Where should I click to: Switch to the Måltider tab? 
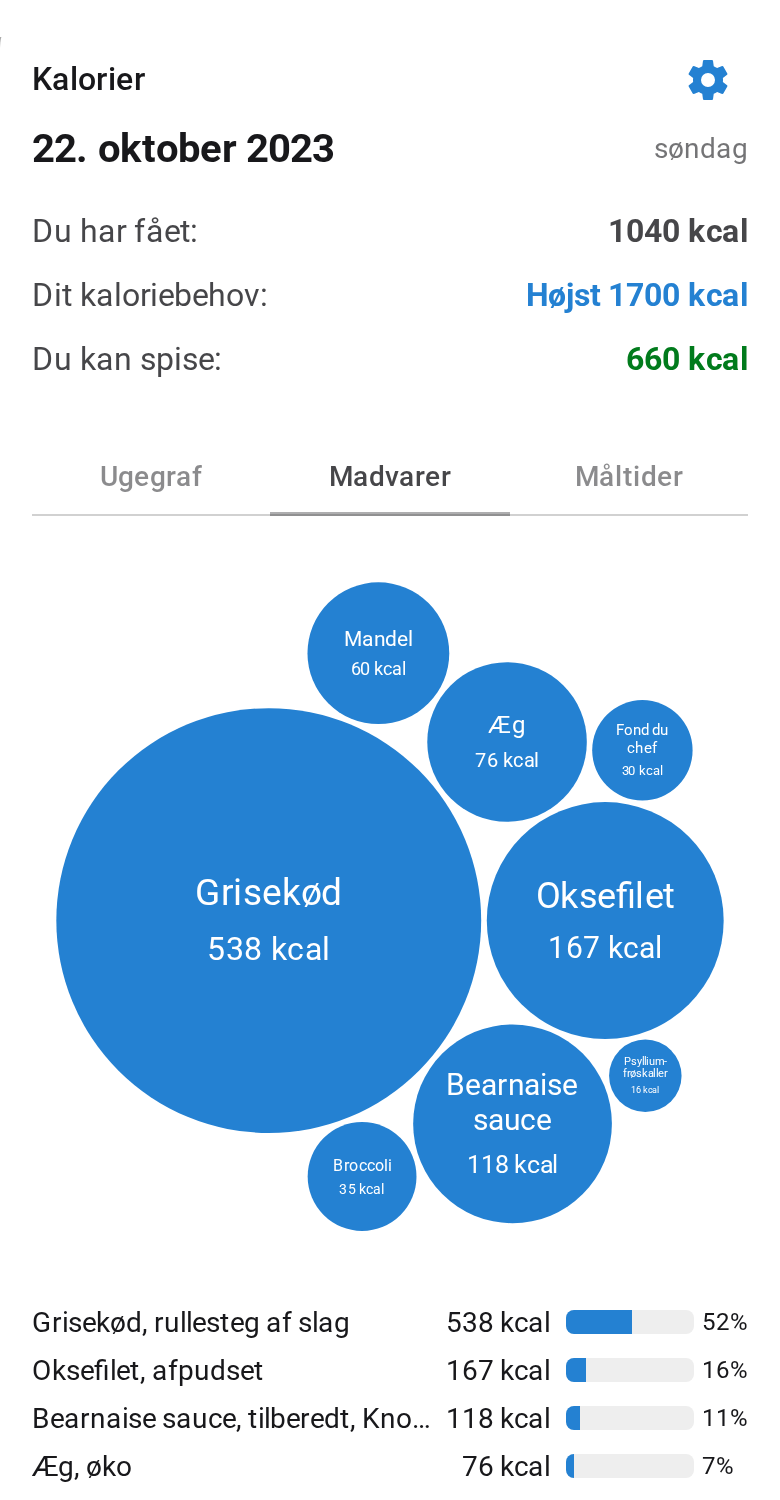pos(629,476)
